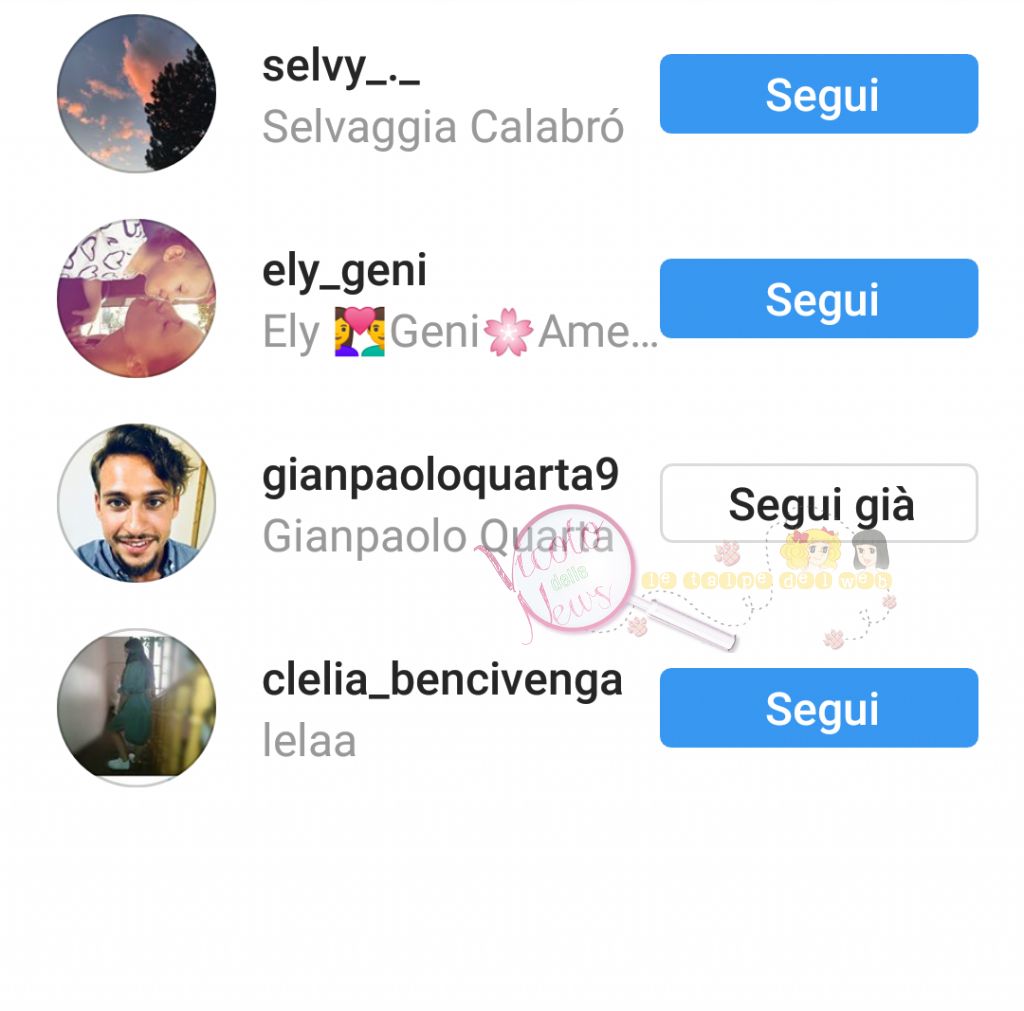View the ely_geni profile picture
Image resolution: width=1024 pixels, height=1011 pixels.
coord(136,298)
